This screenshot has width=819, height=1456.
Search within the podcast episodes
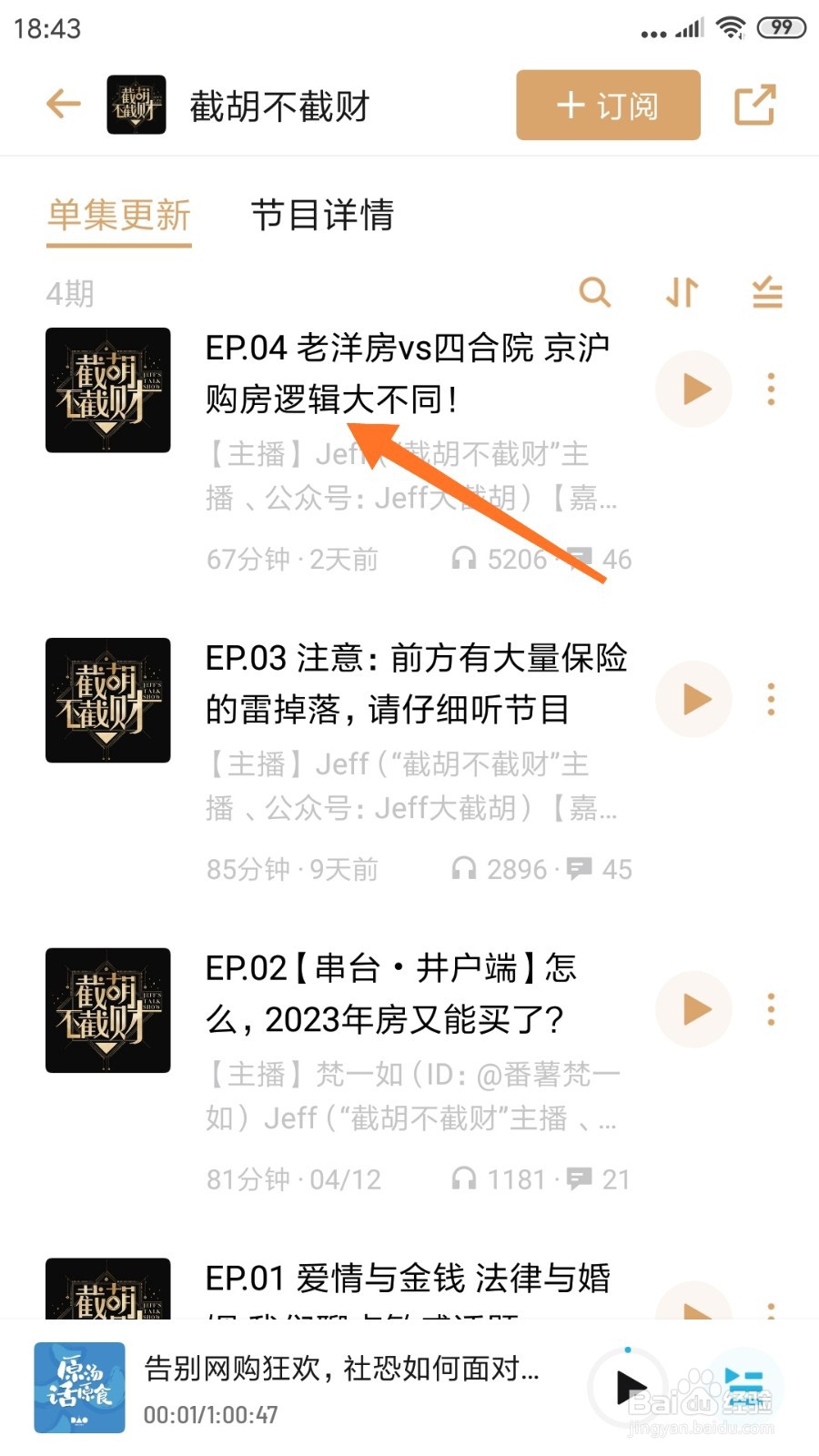pyautogui.click(x=596, y=293)
